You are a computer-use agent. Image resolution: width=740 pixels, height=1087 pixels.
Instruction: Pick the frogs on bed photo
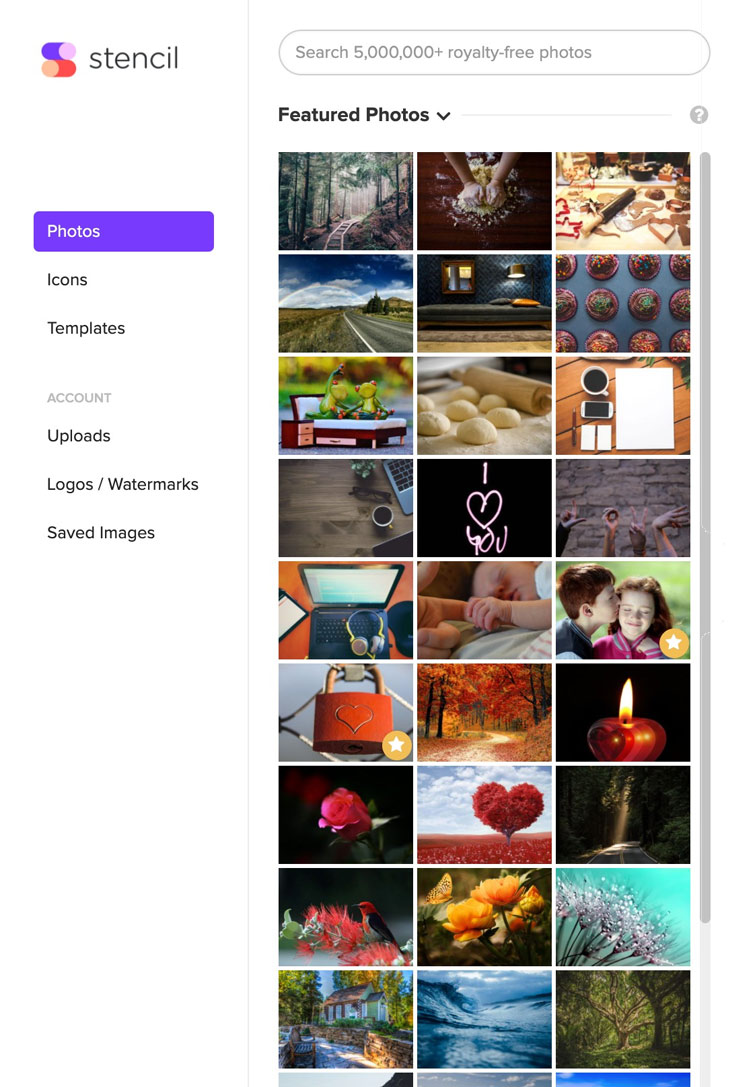[x=345, y=406]
